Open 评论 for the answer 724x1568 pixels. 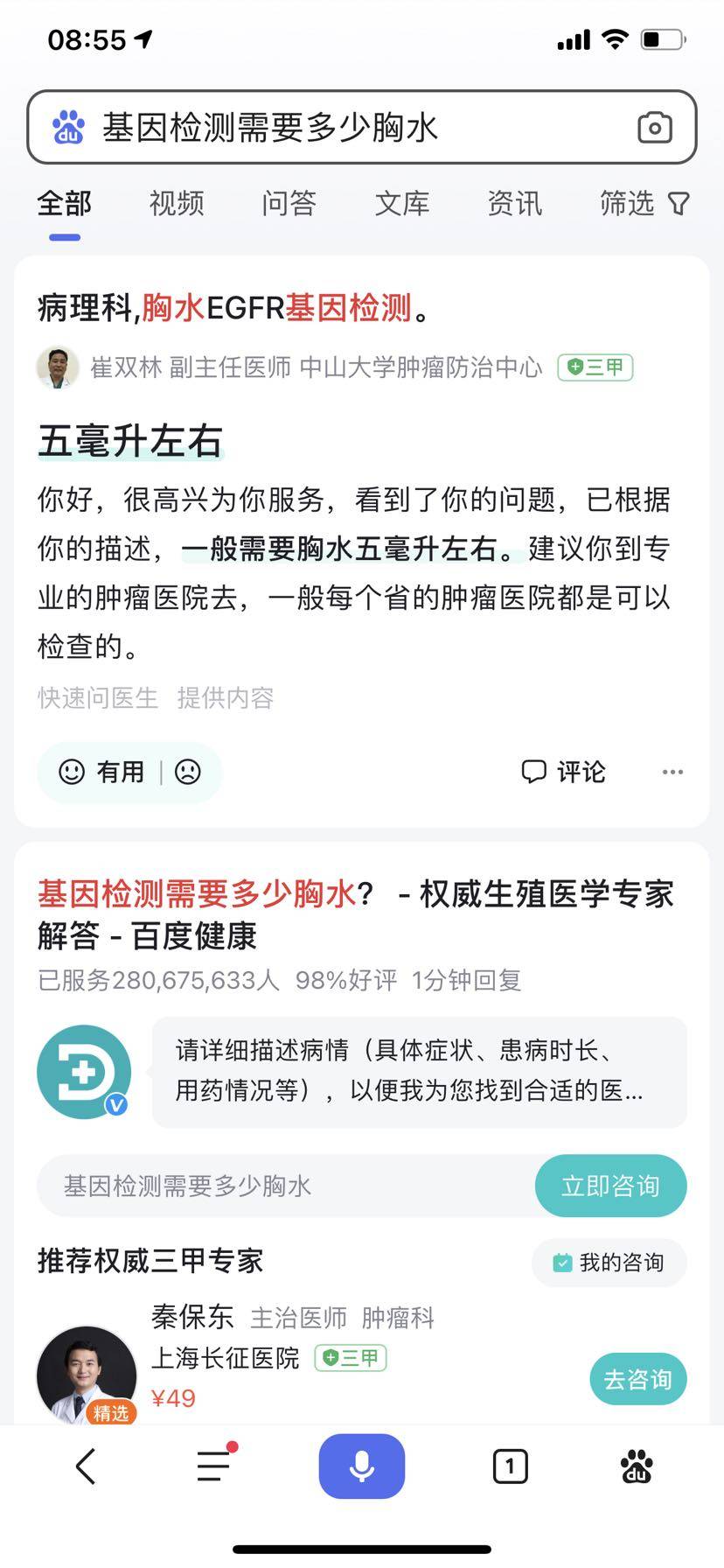point(564,772)
